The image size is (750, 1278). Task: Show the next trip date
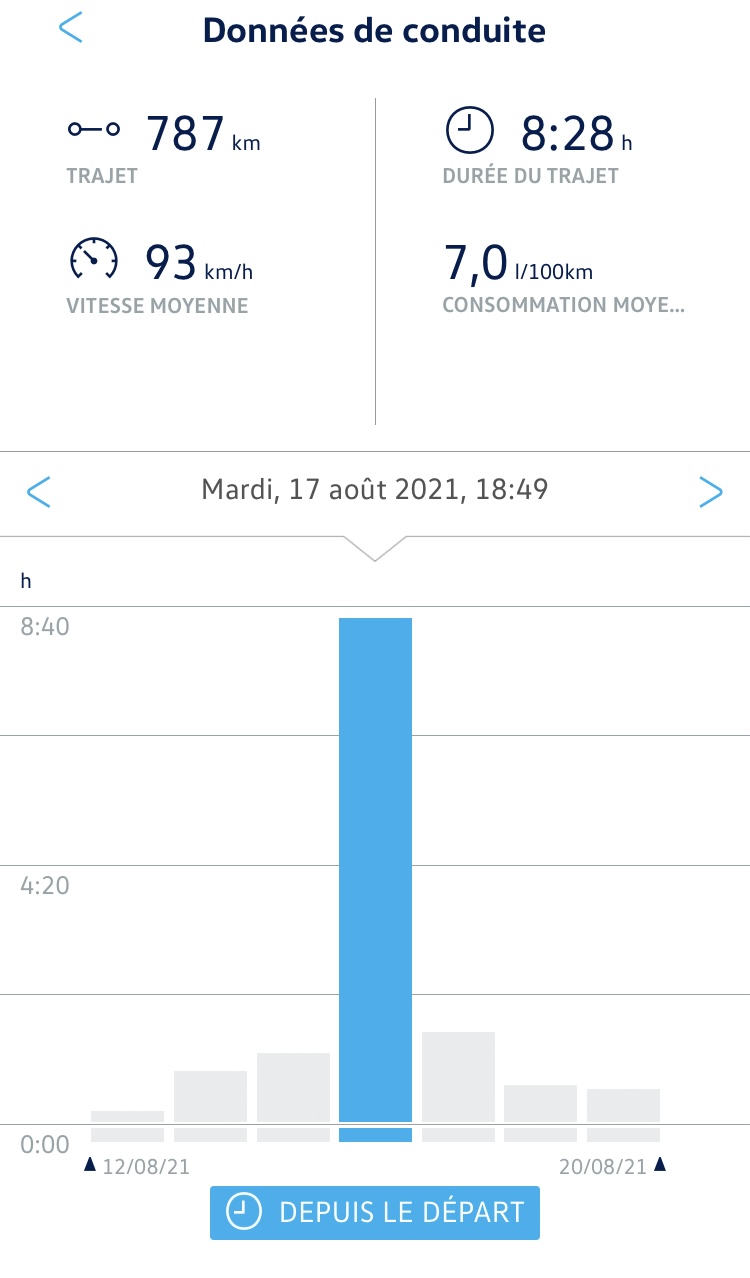[x=710, y=491]
